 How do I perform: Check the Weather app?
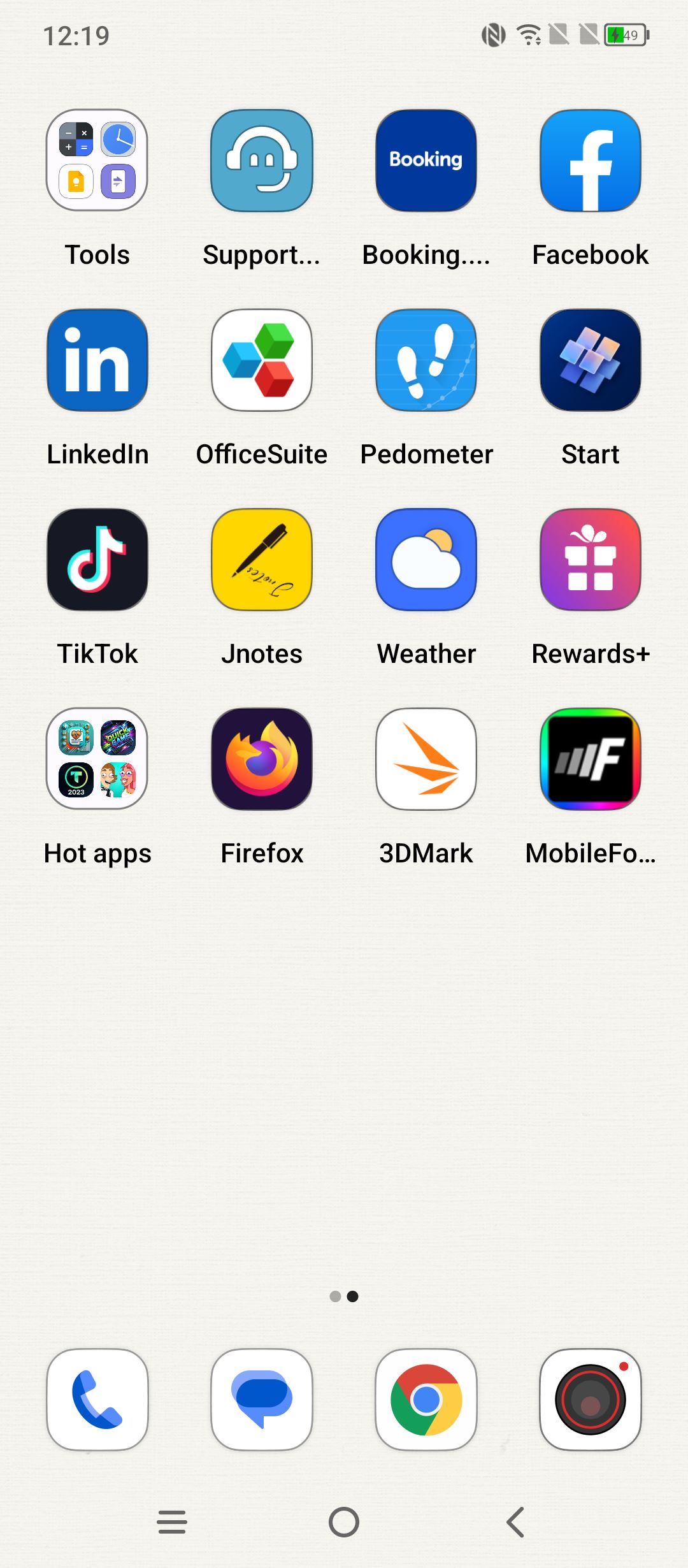point(426,559)
